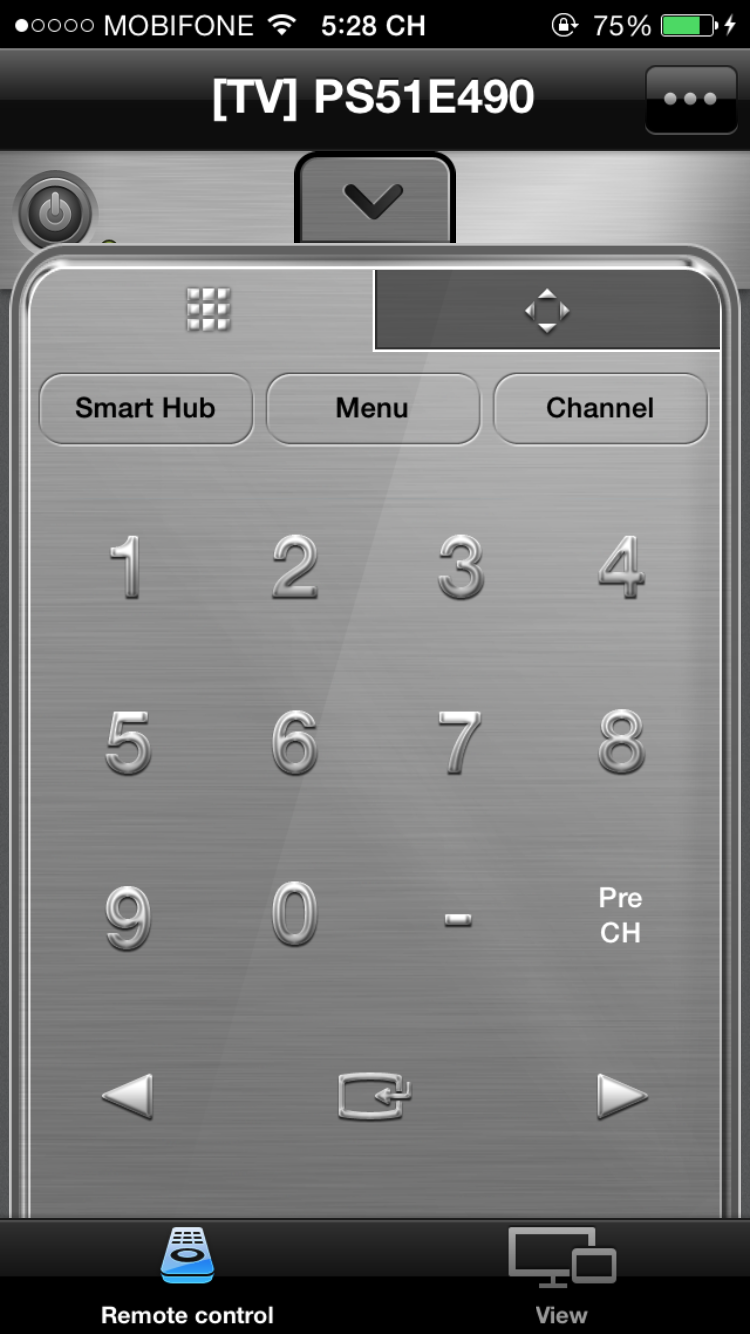This screenshot has height=1334, width=750.
Task: Enter digit 6 on keypad
Action: coord(294,742)
